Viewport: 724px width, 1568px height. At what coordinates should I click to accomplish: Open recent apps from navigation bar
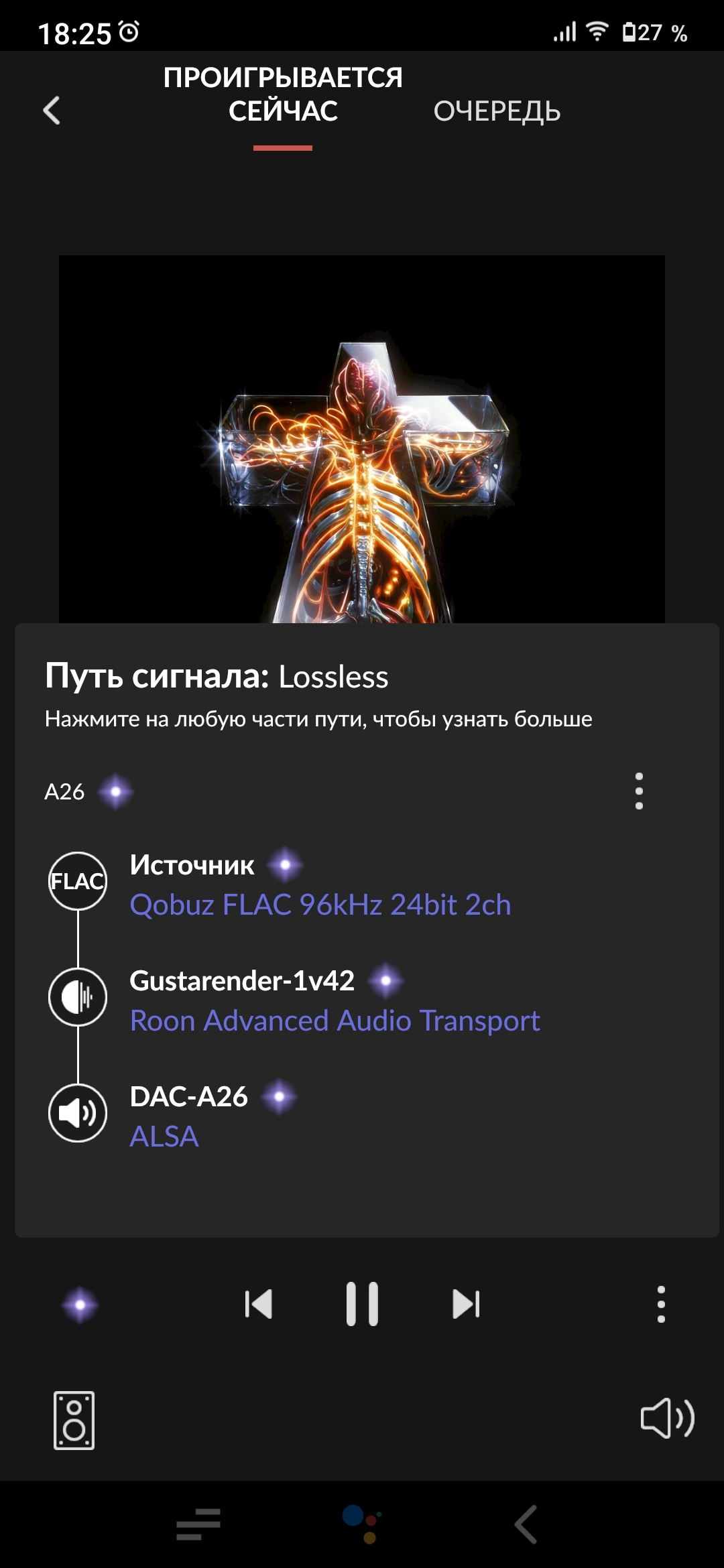coord(198,1524)
